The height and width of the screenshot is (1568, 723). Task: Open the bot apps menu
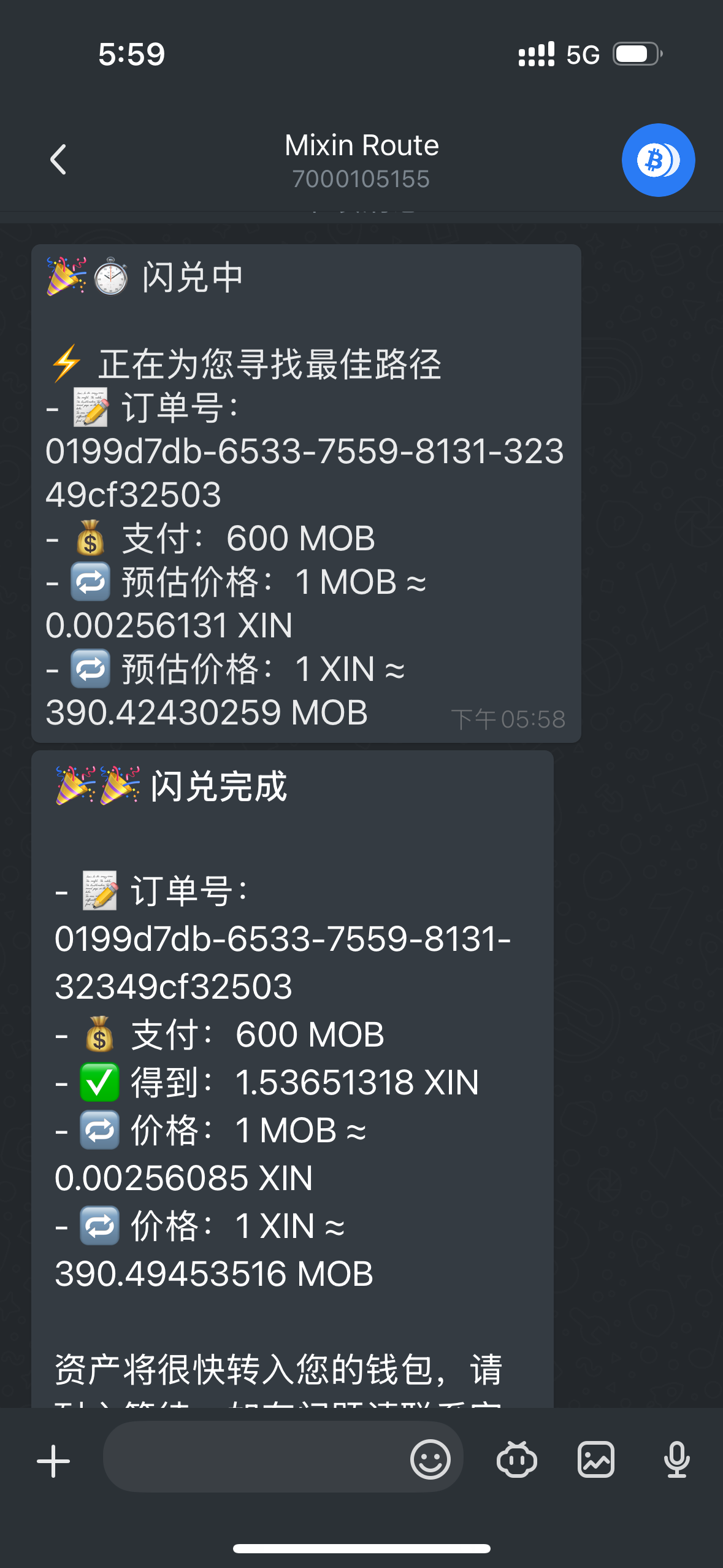(x=516, y=1459)
